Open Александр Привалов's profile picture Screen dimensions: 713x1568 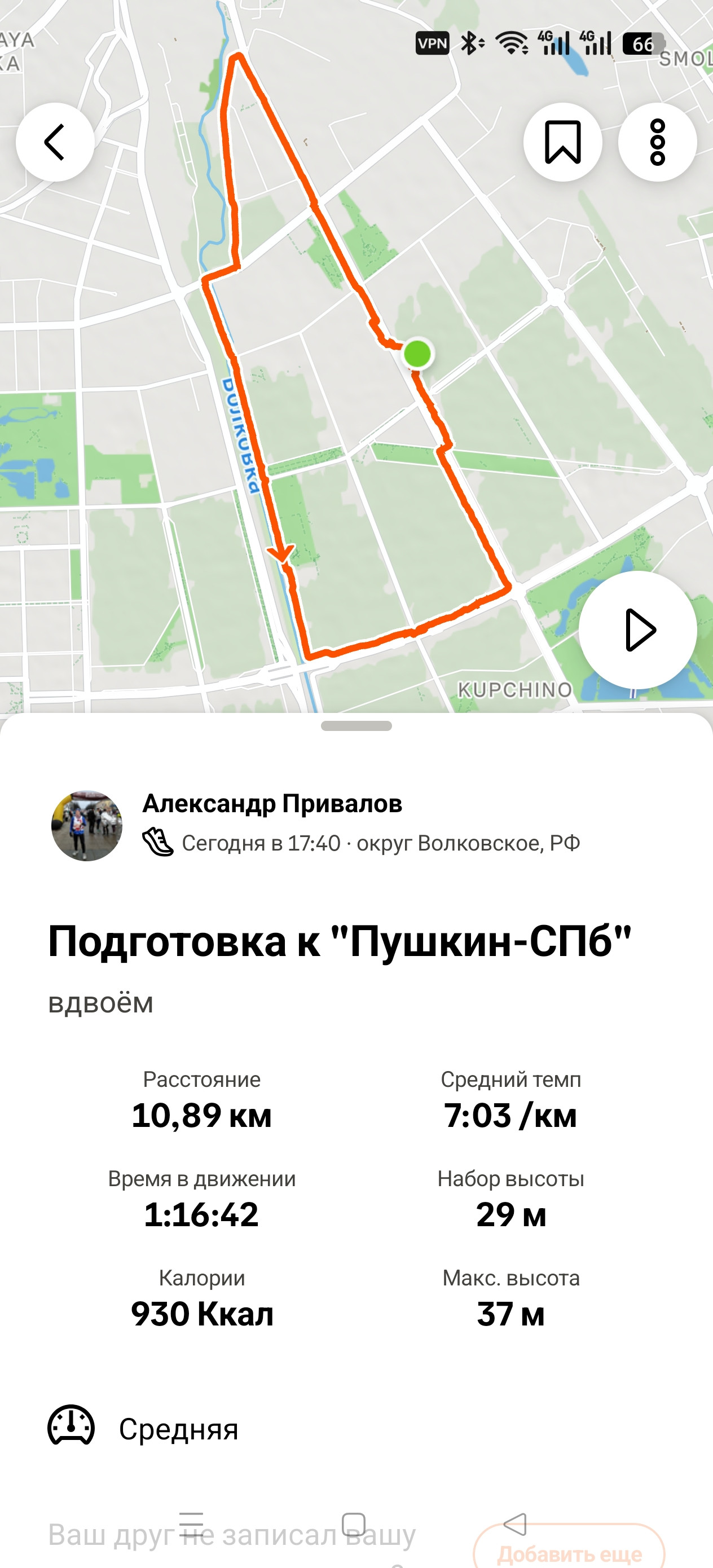click(86, 825)
